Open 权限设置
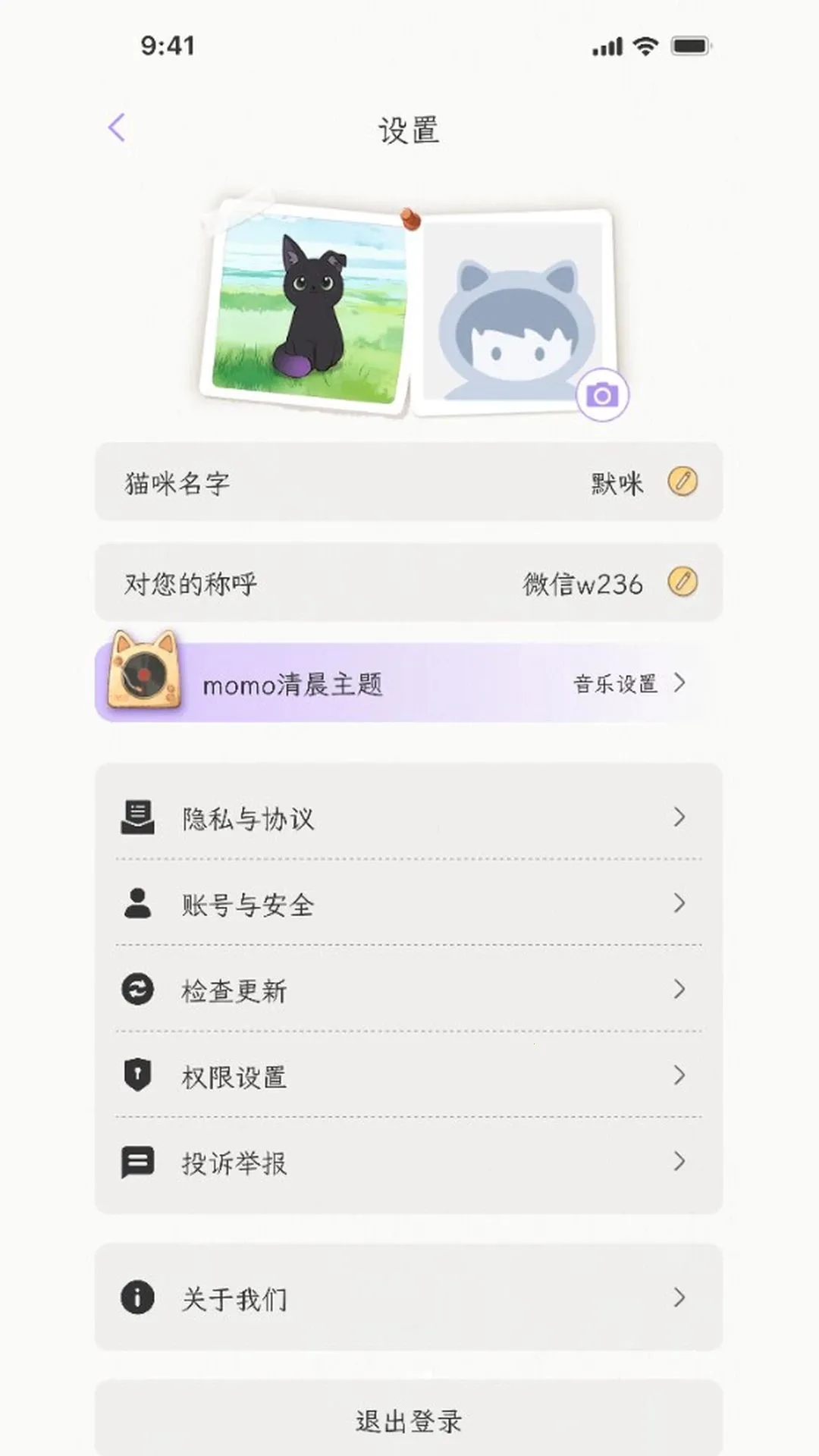This screenshot has width=819, height=1456. [409, 1075]
